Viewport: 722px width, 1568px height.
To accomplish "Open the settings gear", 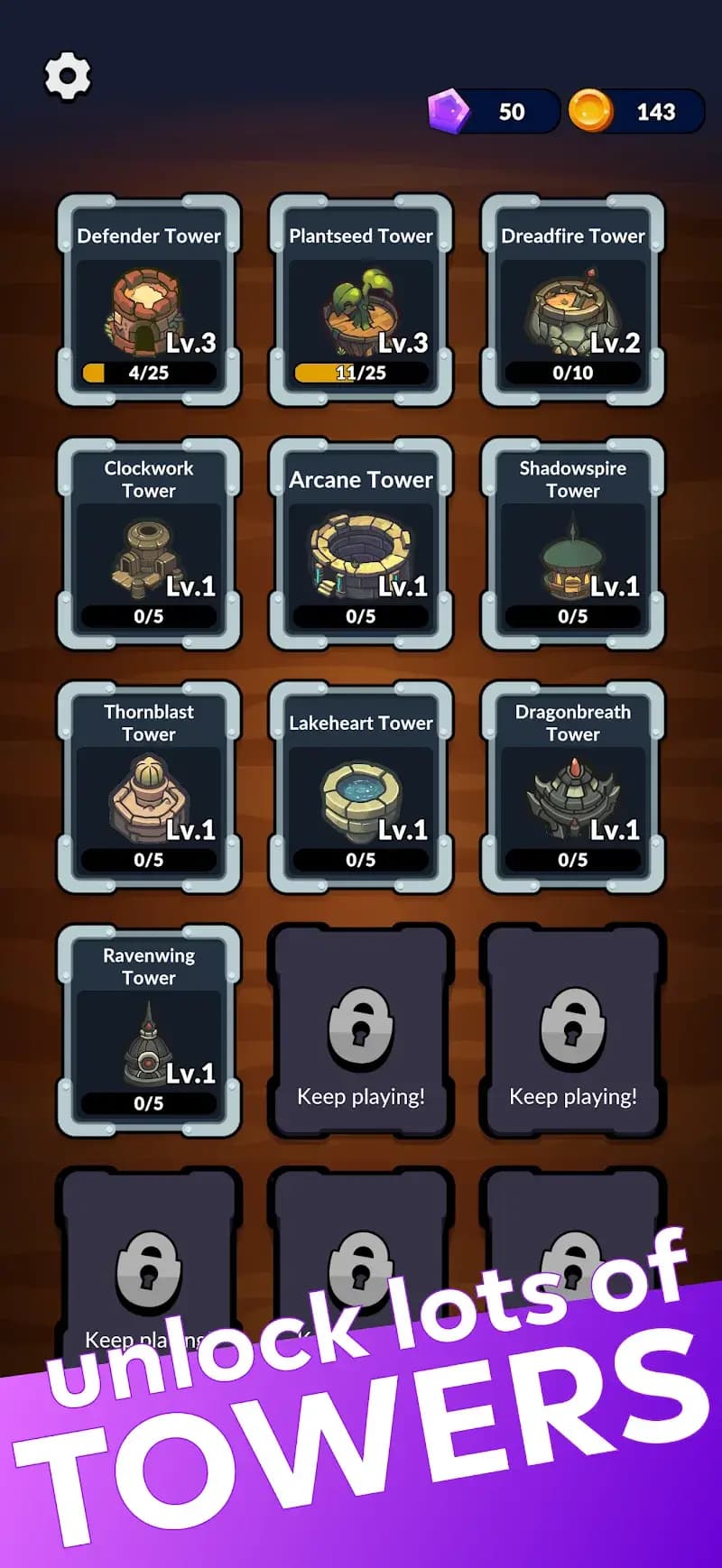I will click(68, 77).
